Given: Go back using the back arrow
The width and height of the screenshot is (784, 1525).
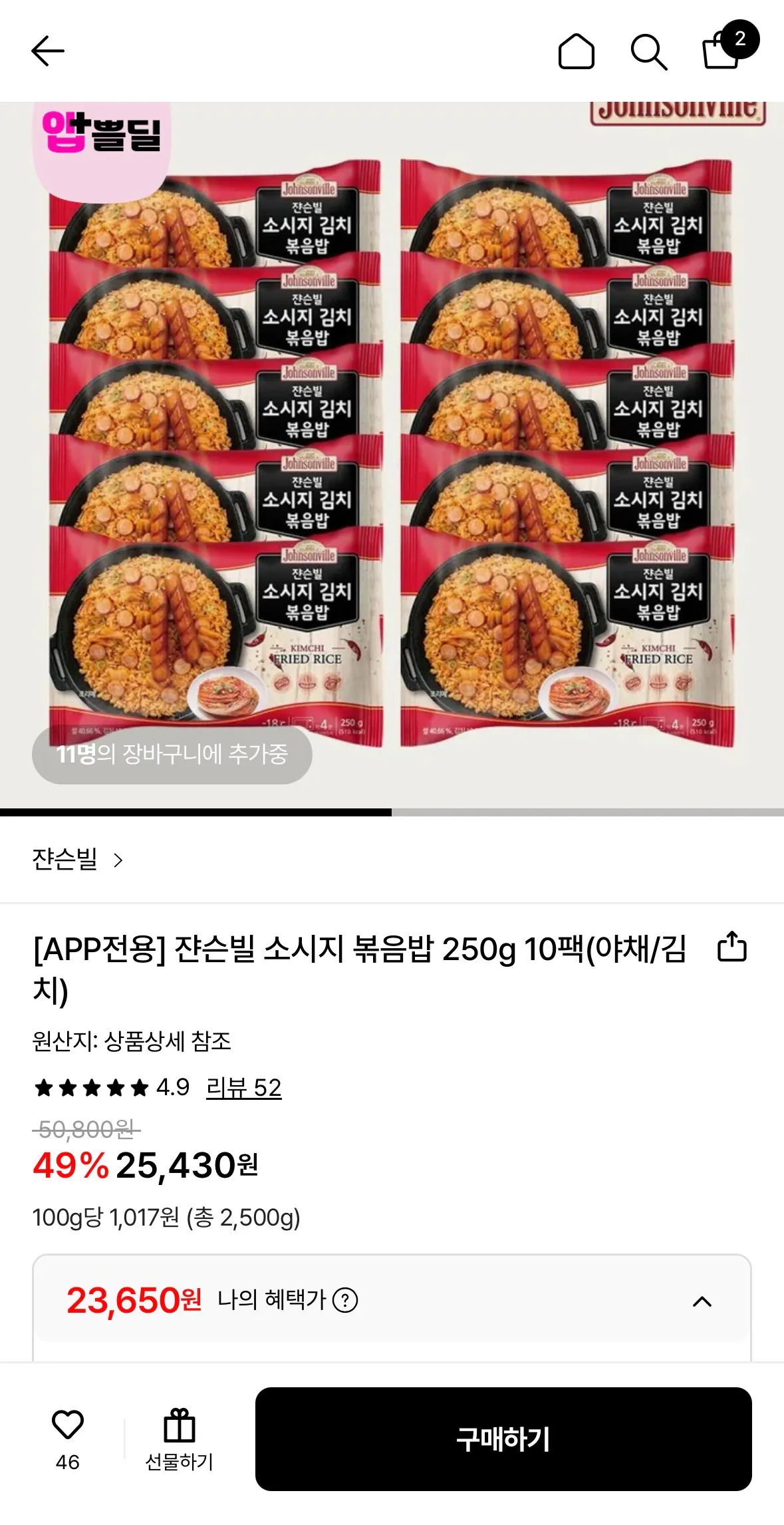Looking at the screenshot, I should [x=47, y=51].
